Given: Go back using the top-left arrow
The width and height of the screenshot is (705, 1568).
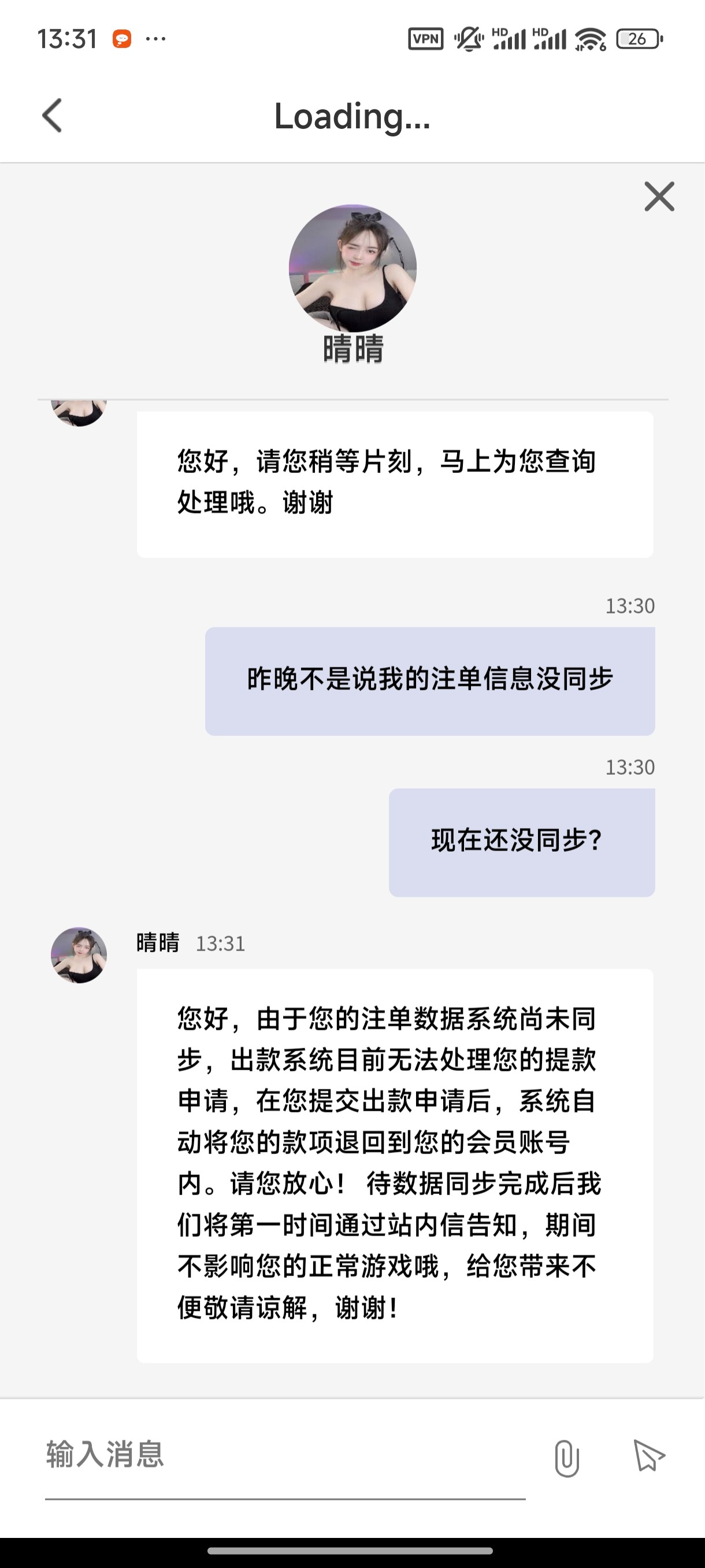Looking at the screenshot, I should 53,116.
